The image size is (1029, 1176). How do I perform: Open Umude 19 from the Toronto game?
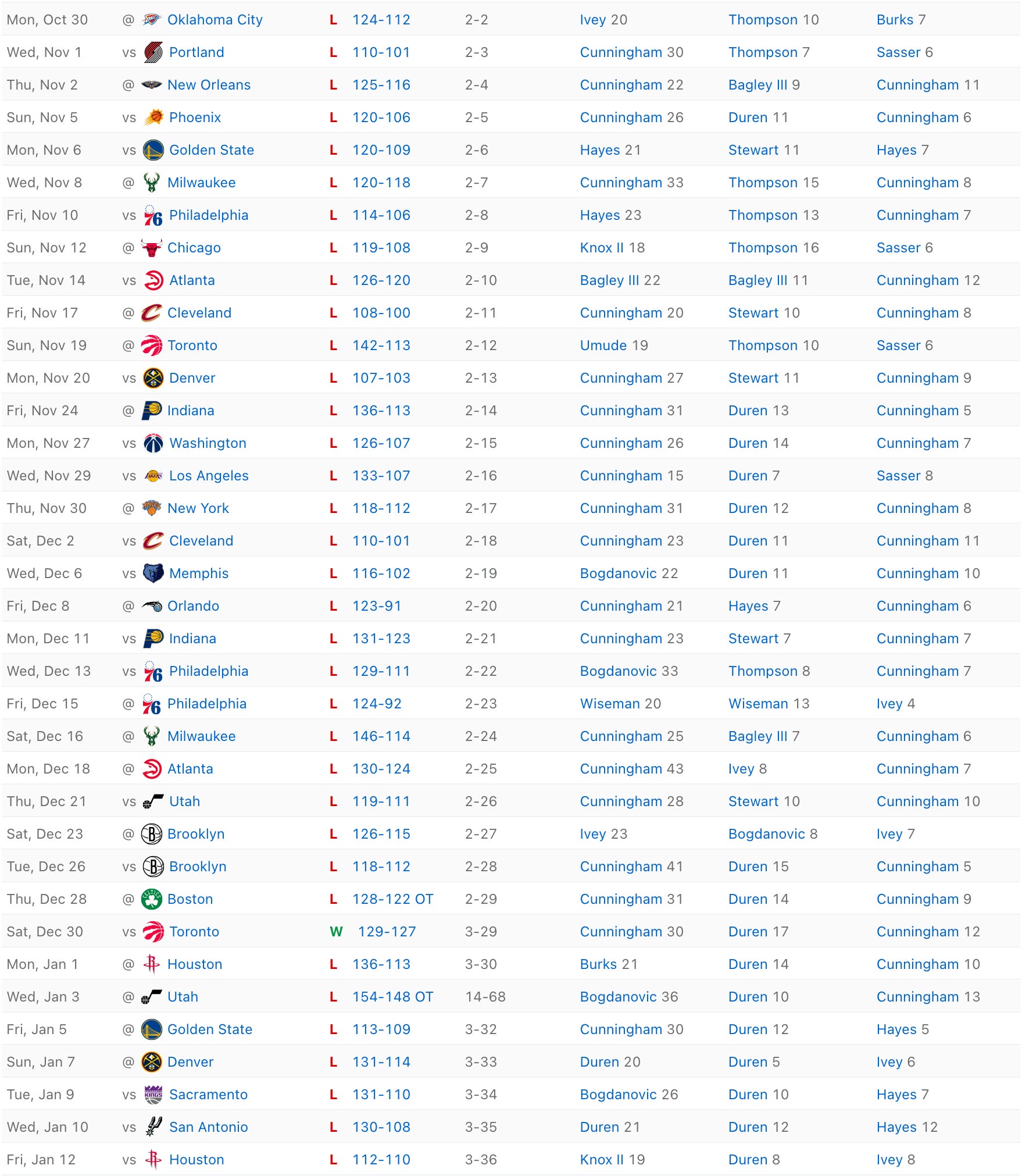(603, 345)
